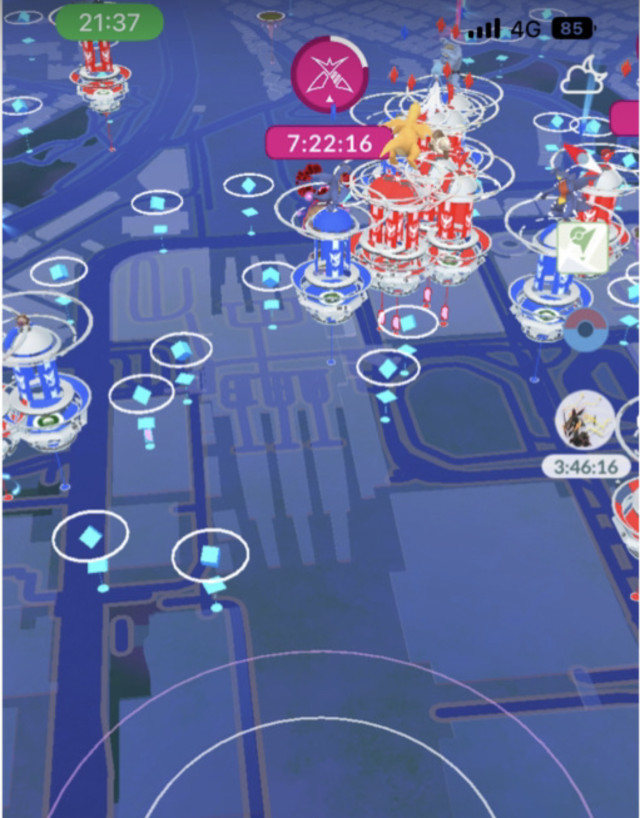Open the cloudy night weather icon
The width and height of the screenshot is (640, 818).
(x=585, y=79)
